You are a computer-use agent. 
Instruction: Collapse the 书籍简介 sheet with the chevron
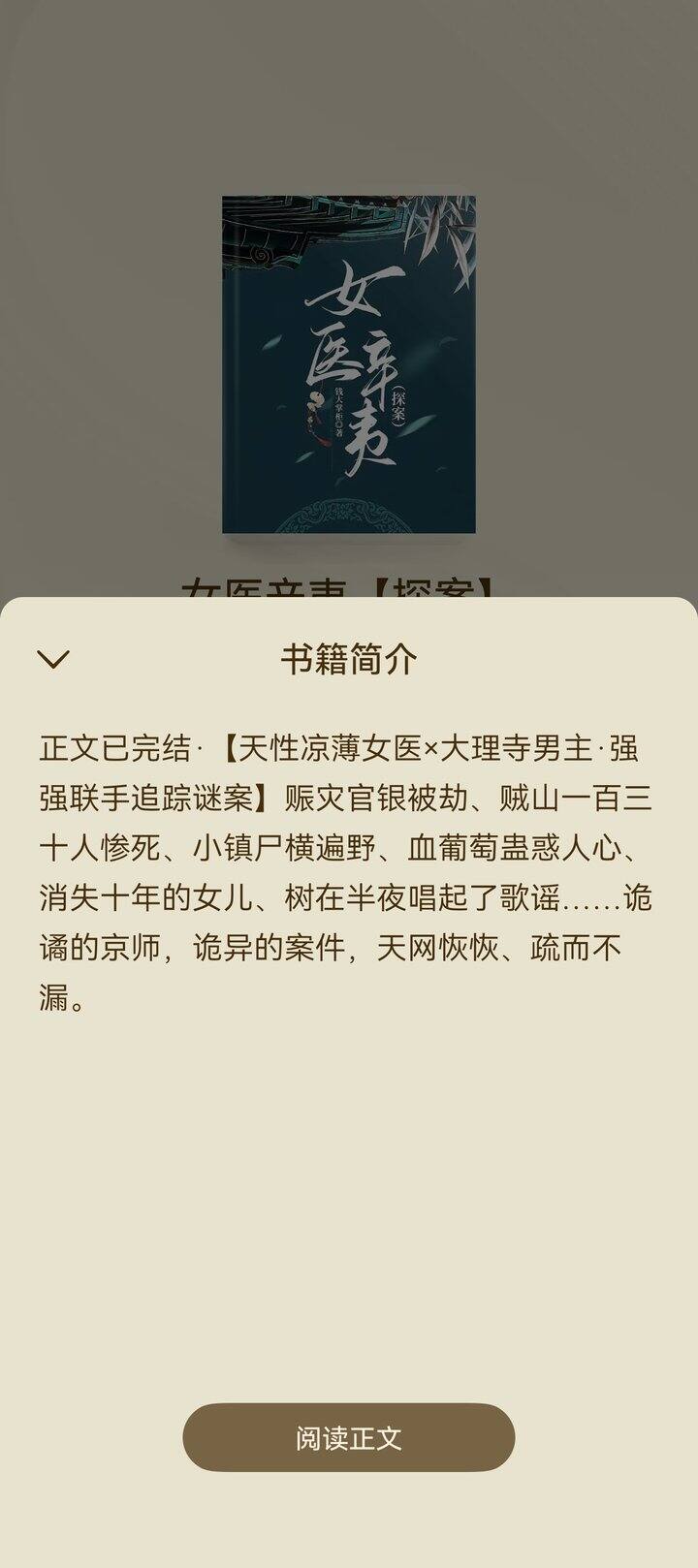(x=53, y=659)
